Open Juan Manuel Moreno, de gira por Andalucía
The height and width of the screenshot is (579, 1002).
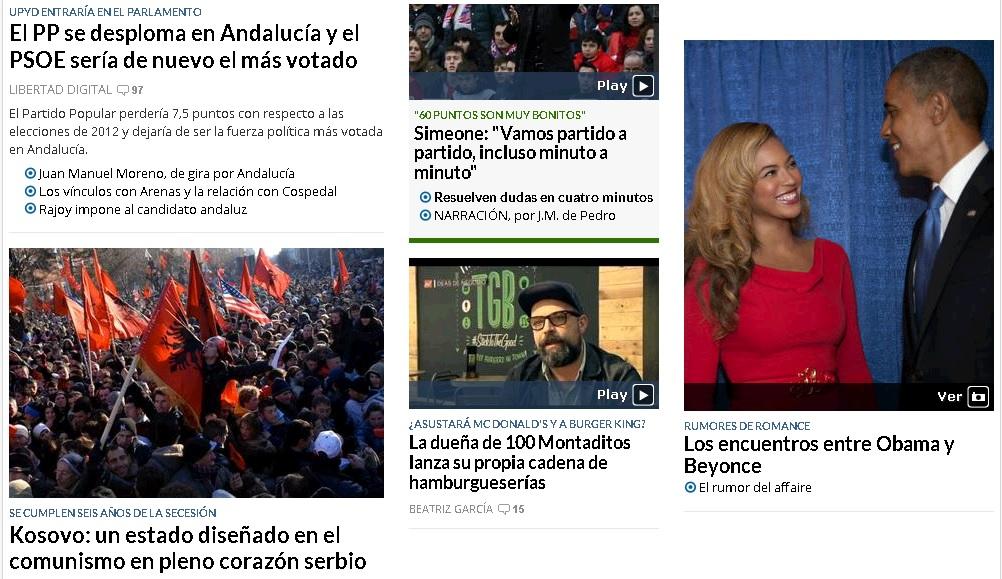click(x=166, y=173)
